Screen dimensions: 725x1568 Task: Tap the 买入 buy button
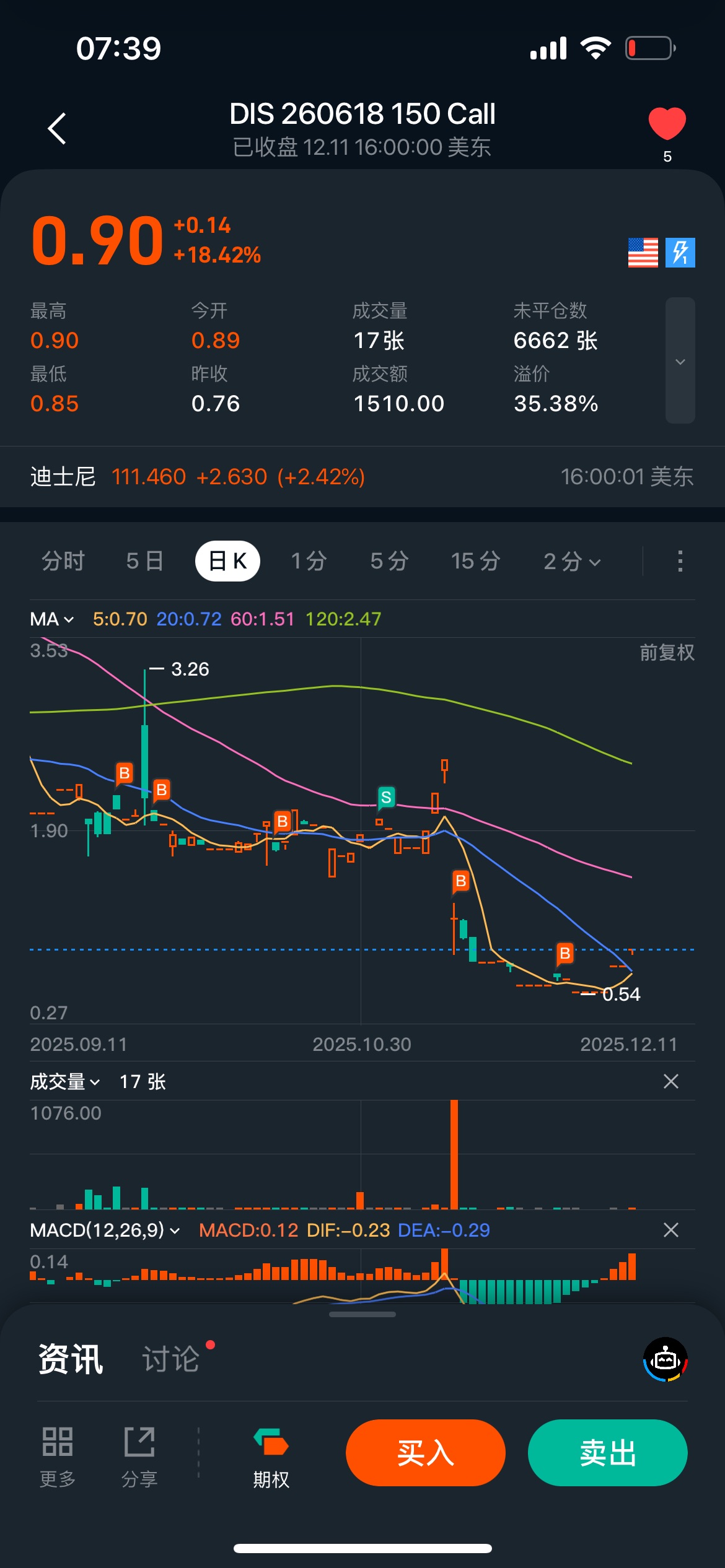425,1453
